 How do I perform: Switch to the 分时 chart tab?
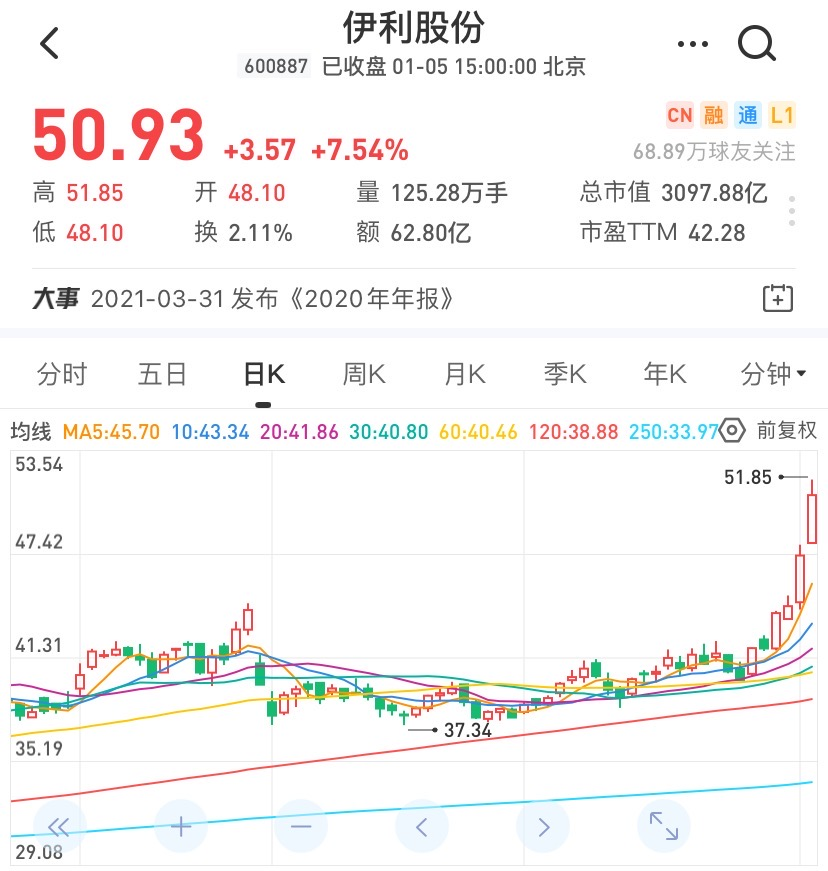pyautogui.click(x=62, y=375)
